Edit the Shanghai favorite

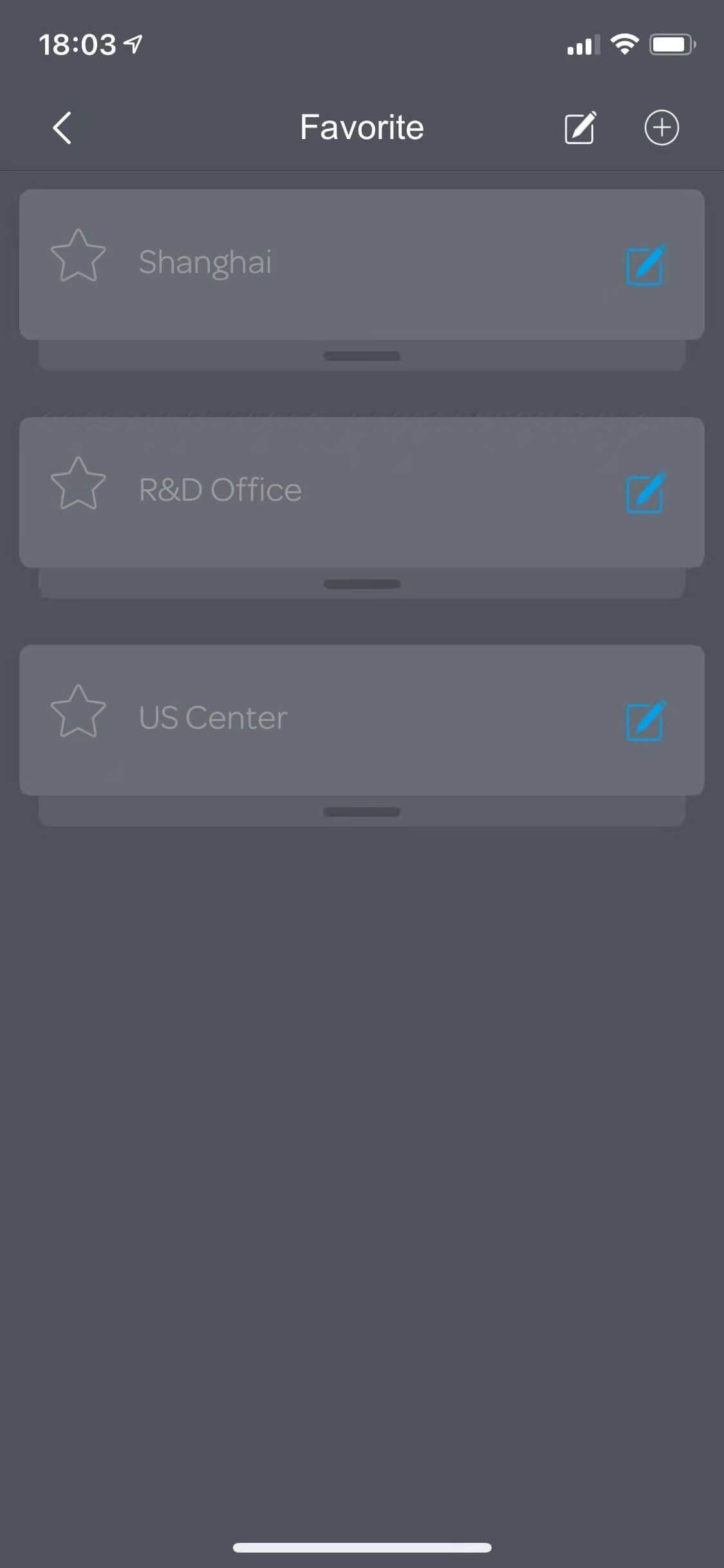[645, 265]
